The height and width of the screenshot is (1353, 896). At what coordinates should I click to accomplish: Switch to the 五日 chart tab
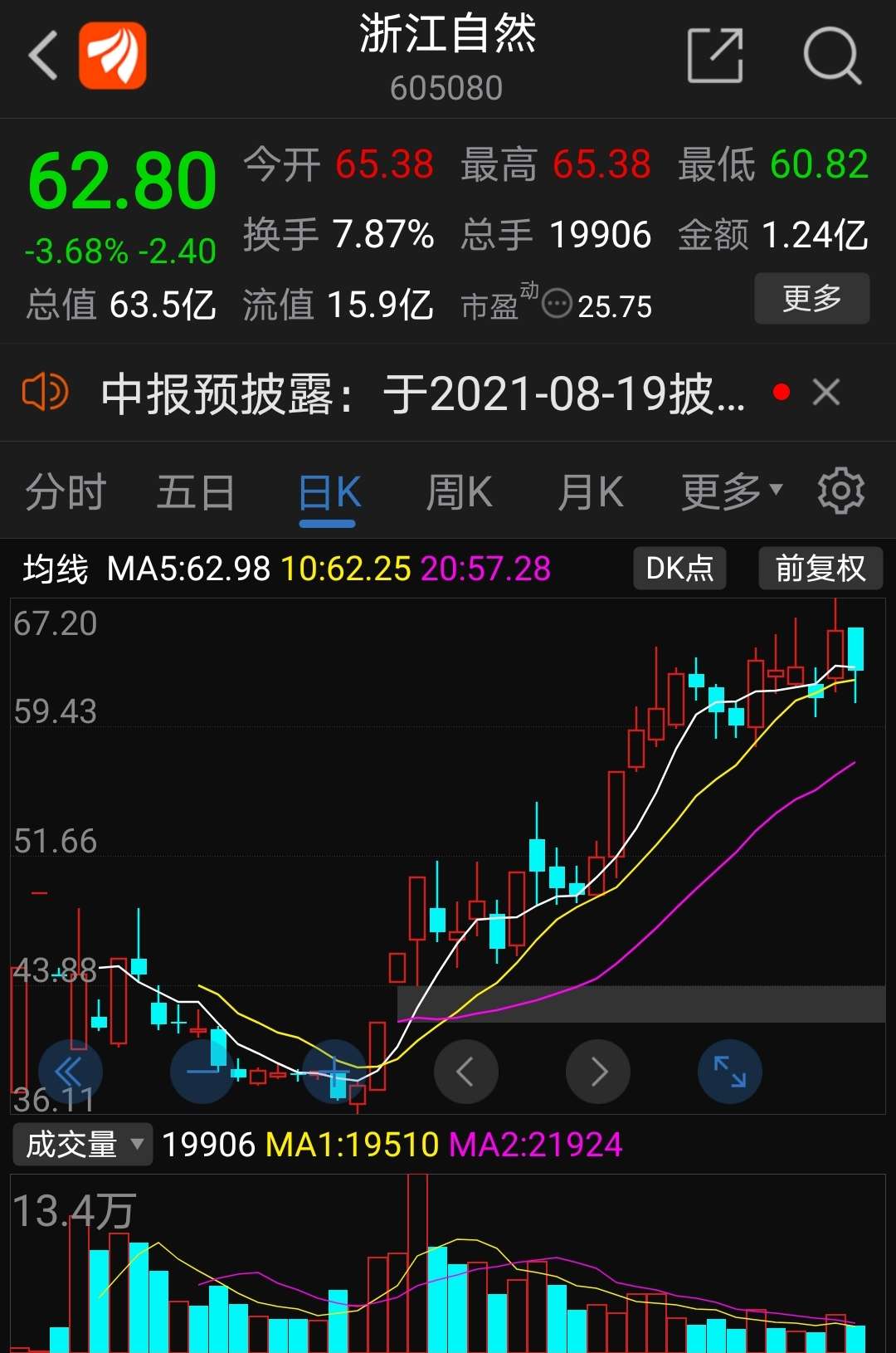(x=196, y=492)
